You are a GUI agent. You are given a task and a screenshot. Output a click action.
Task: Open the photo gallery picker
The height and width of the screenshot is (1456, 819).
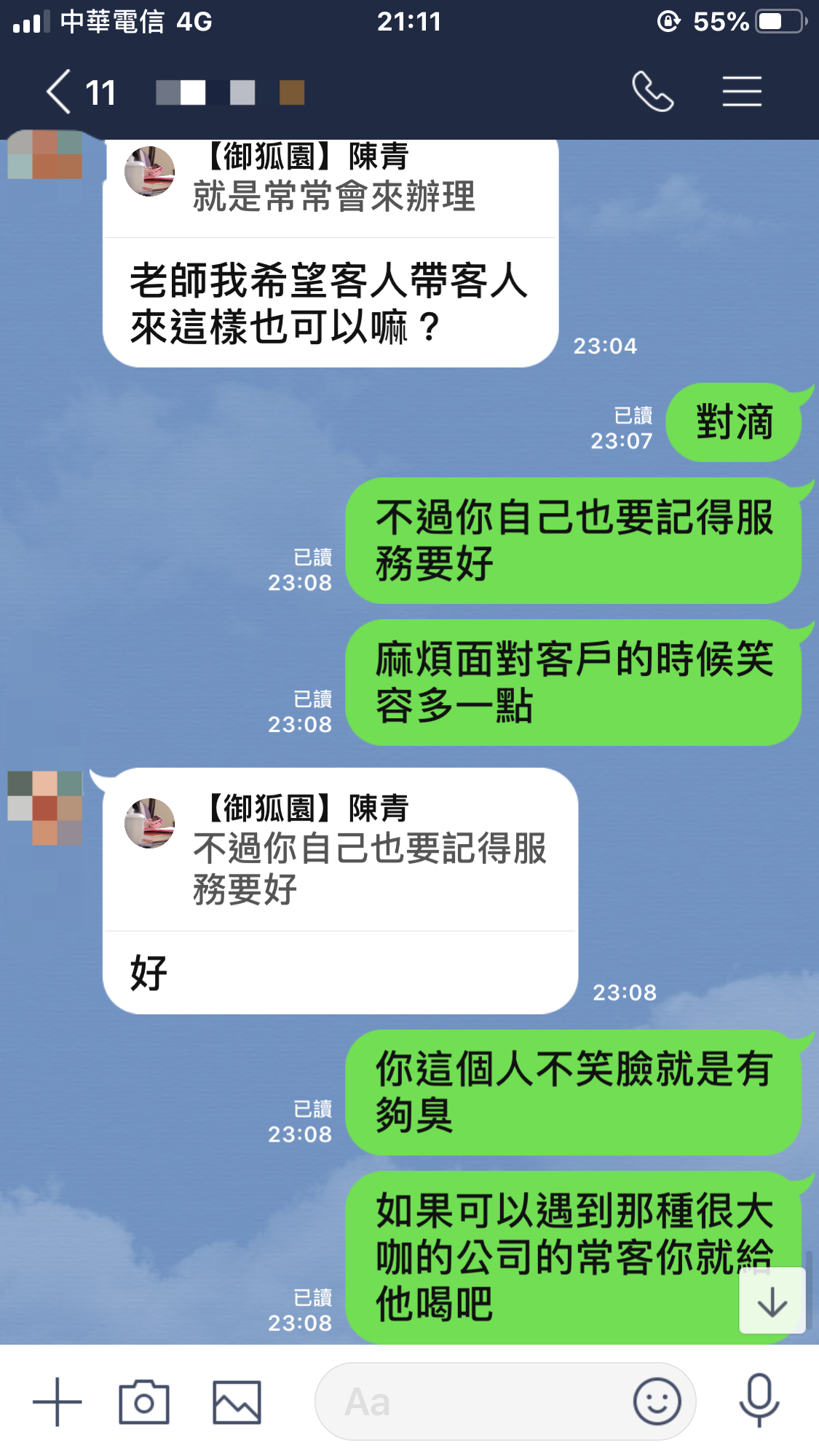[x=237, y=1401]
